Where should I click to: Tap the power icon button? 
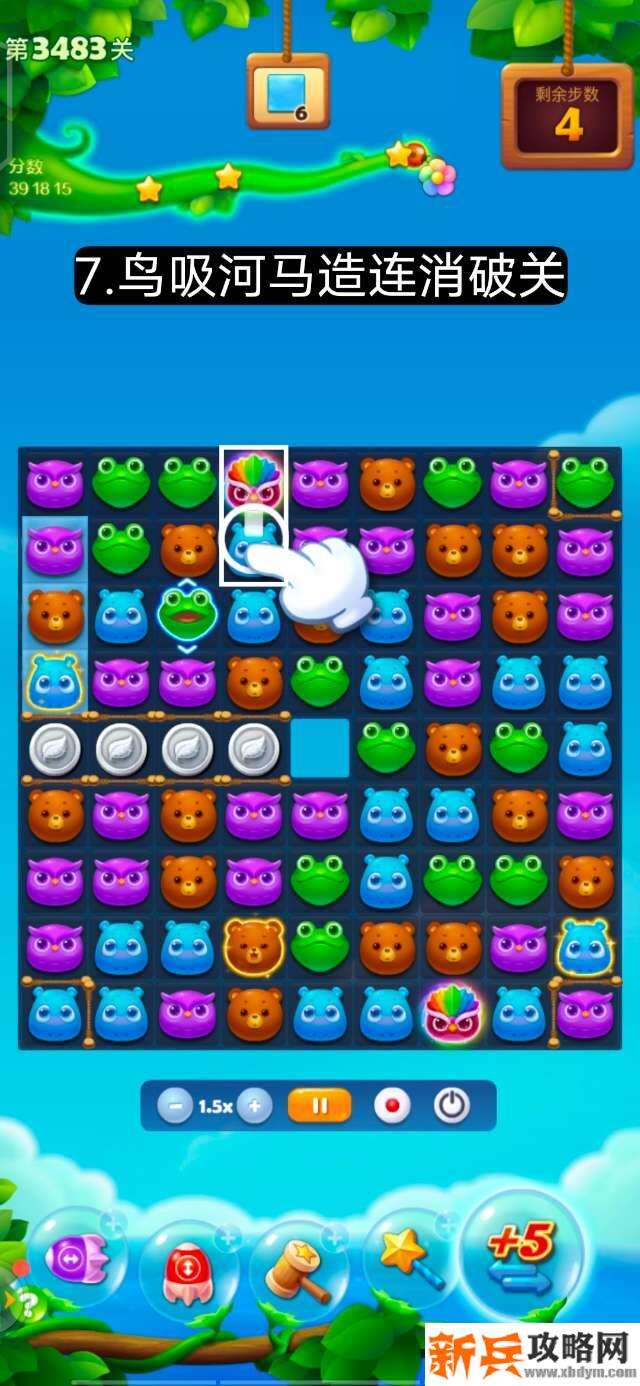[x=452, y=1106]
